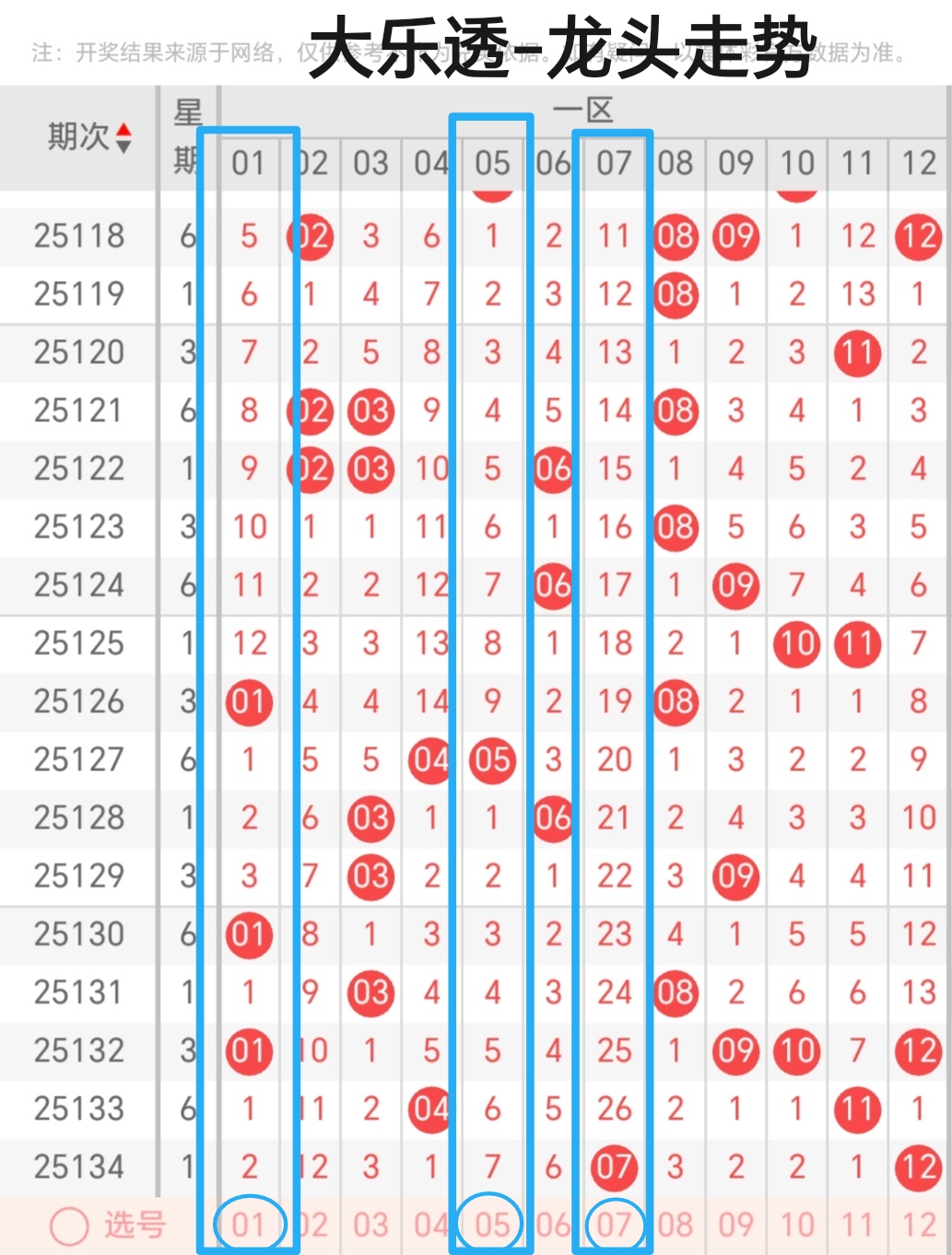Click the red circled 08 in row 25118
Image resolution: width=952 pixels, height=1255 pixels.
tap(675, 237)
